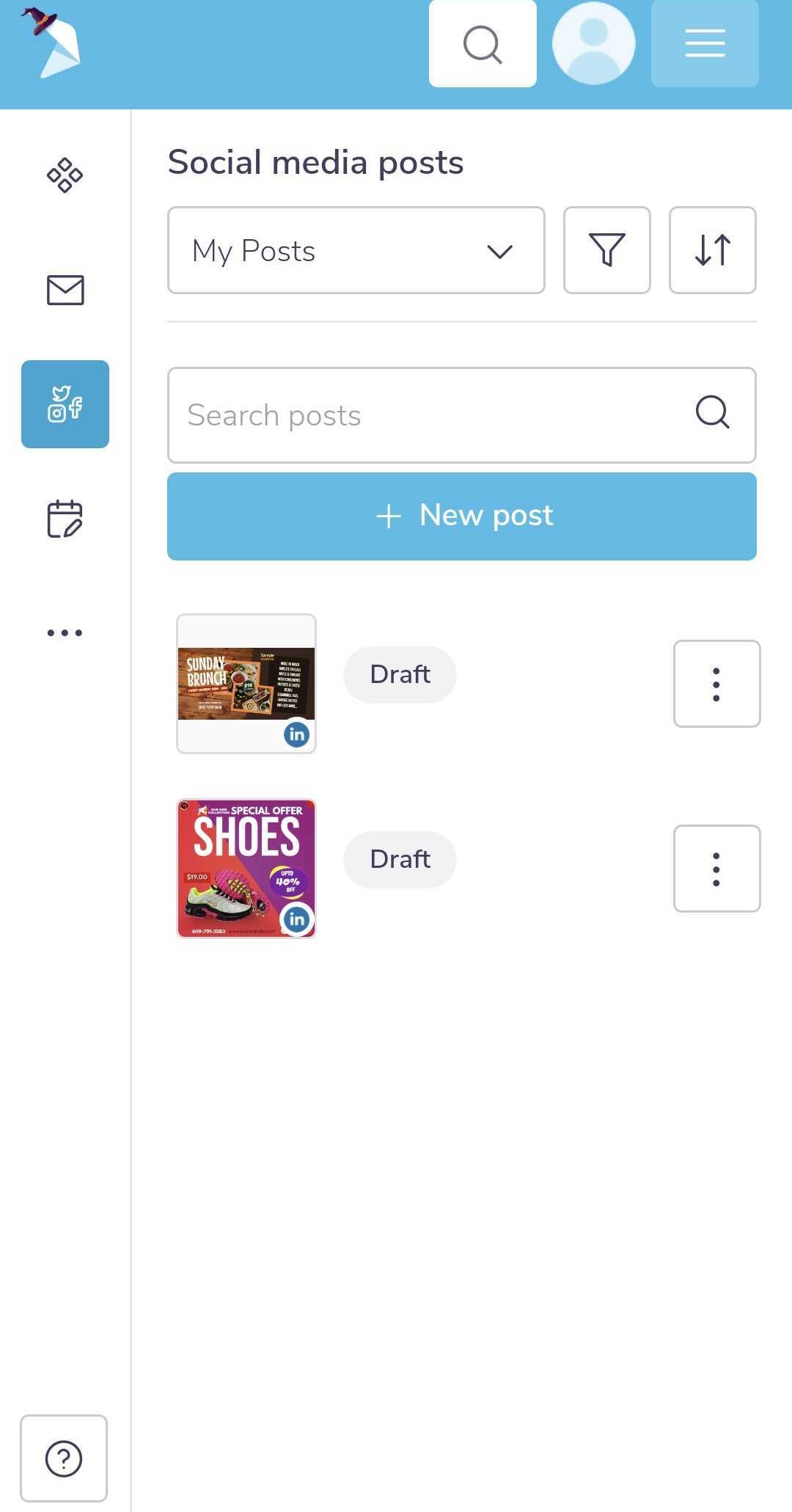Select the social media sidebar icon
The image size is (792, 1512).
(x=65, y=404)
